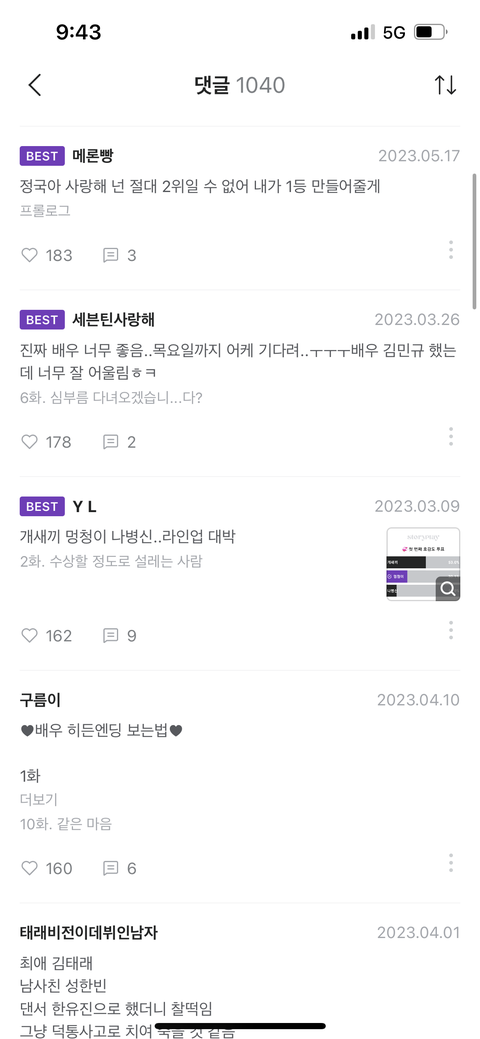Open more options for 메론빵's comment

pyautogui.click(x=451, y=250)
